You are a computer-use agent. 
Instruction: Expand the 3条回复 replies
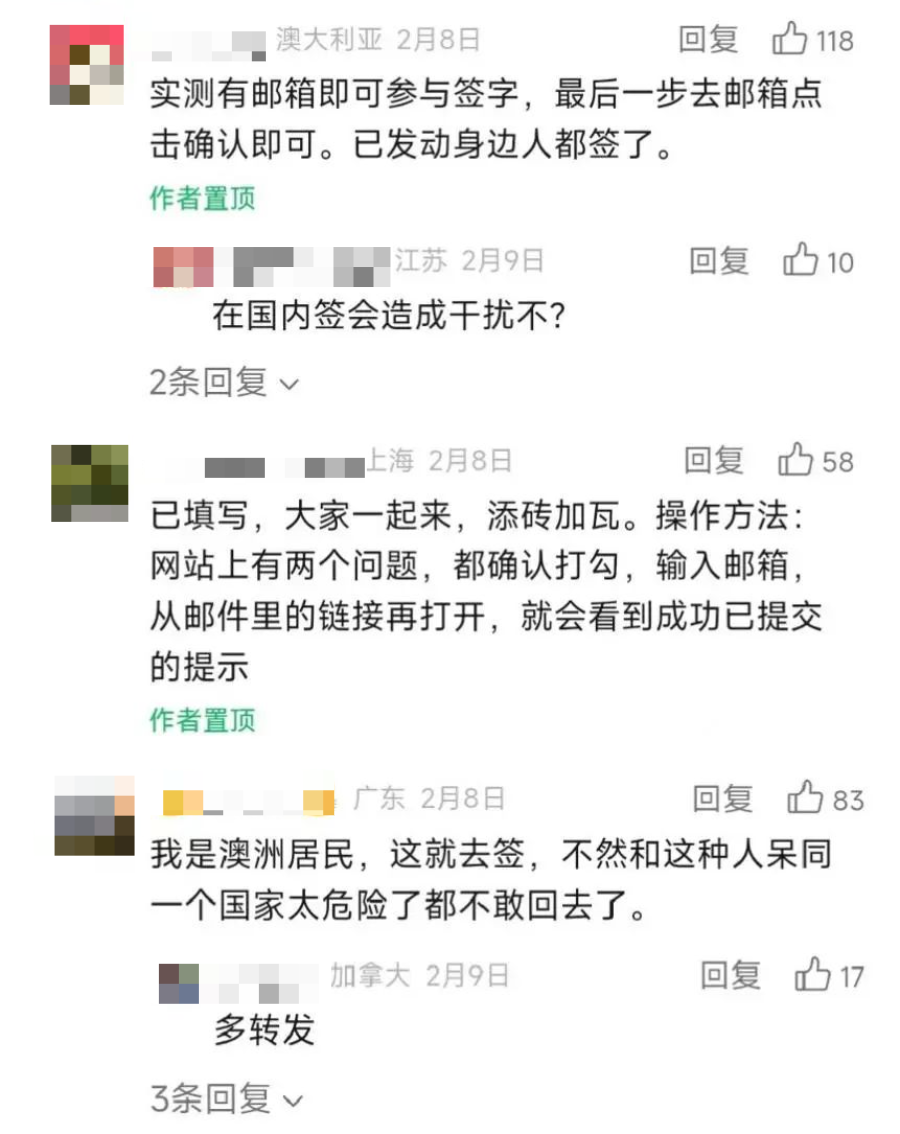(x=226, y=1100)
